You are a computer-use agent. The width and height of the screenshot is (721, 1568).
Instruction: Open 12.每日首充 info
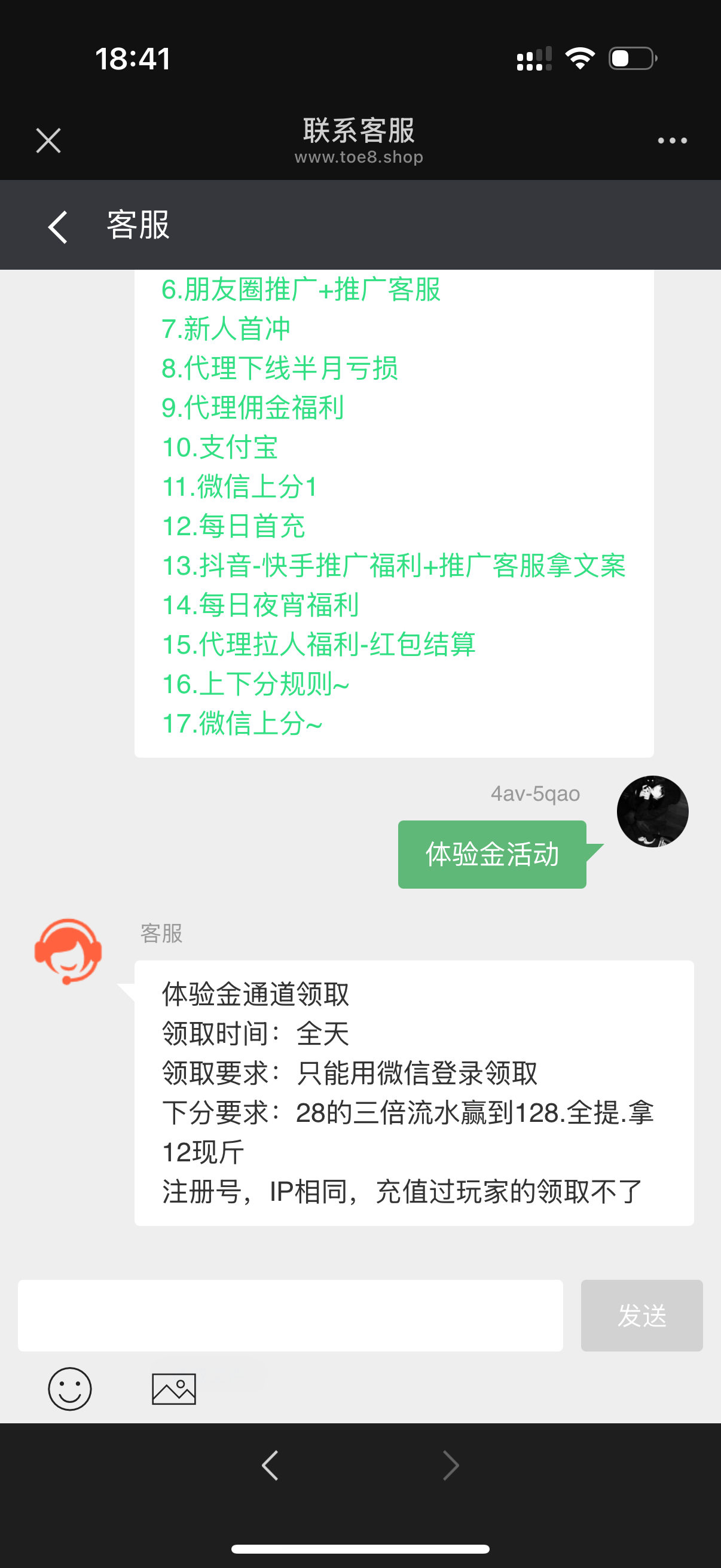pyautogui.click(x=233, y=526)
